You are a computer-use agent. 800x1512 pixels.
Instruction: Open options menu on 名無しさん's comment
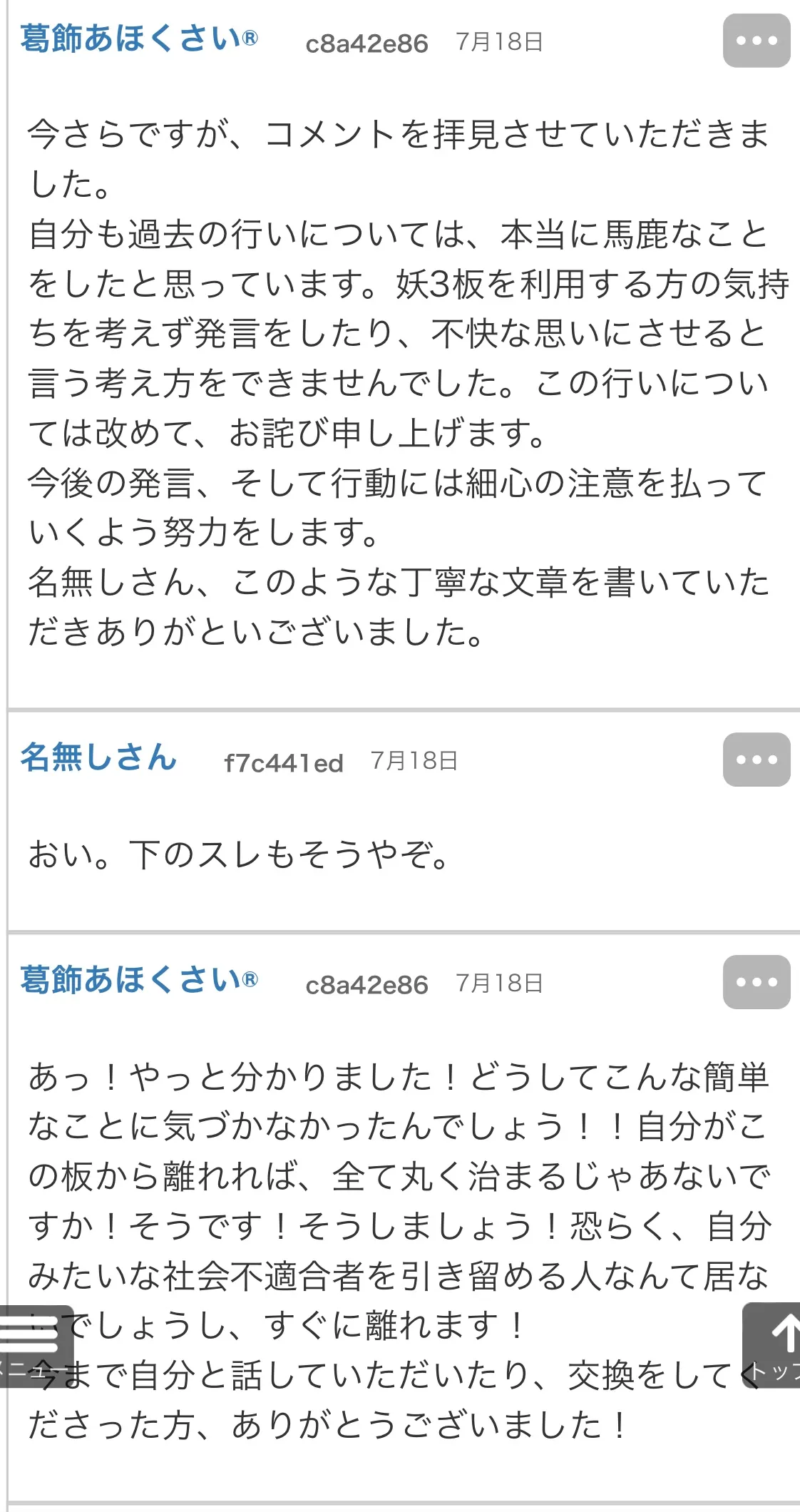[757, 760]
